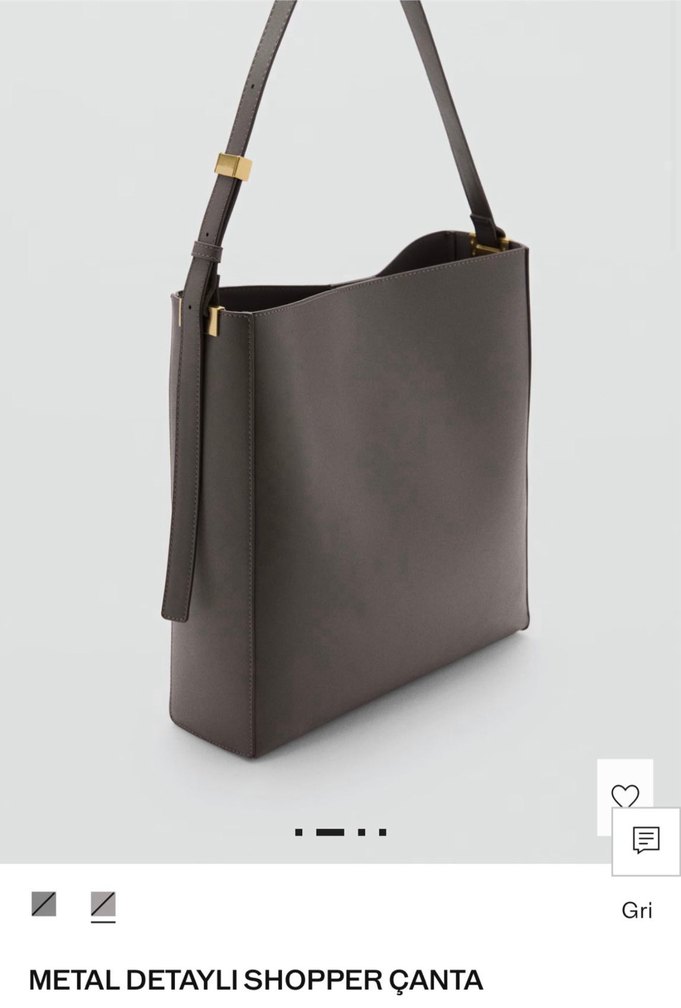
Task: Open the chat support icon
Action: click(646, 839)
